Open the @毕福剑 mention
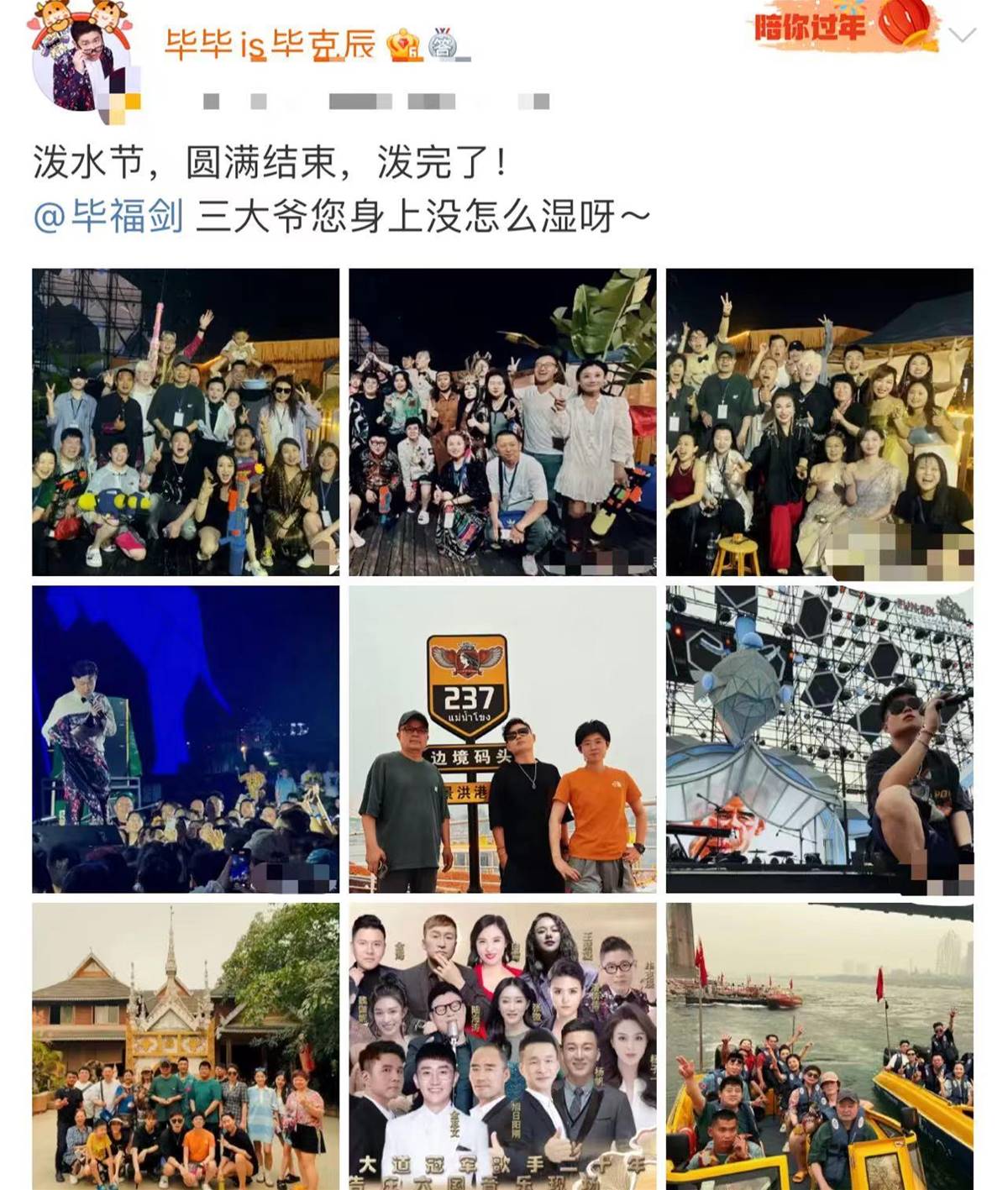1008x1190 pixels. coord(108,218)
